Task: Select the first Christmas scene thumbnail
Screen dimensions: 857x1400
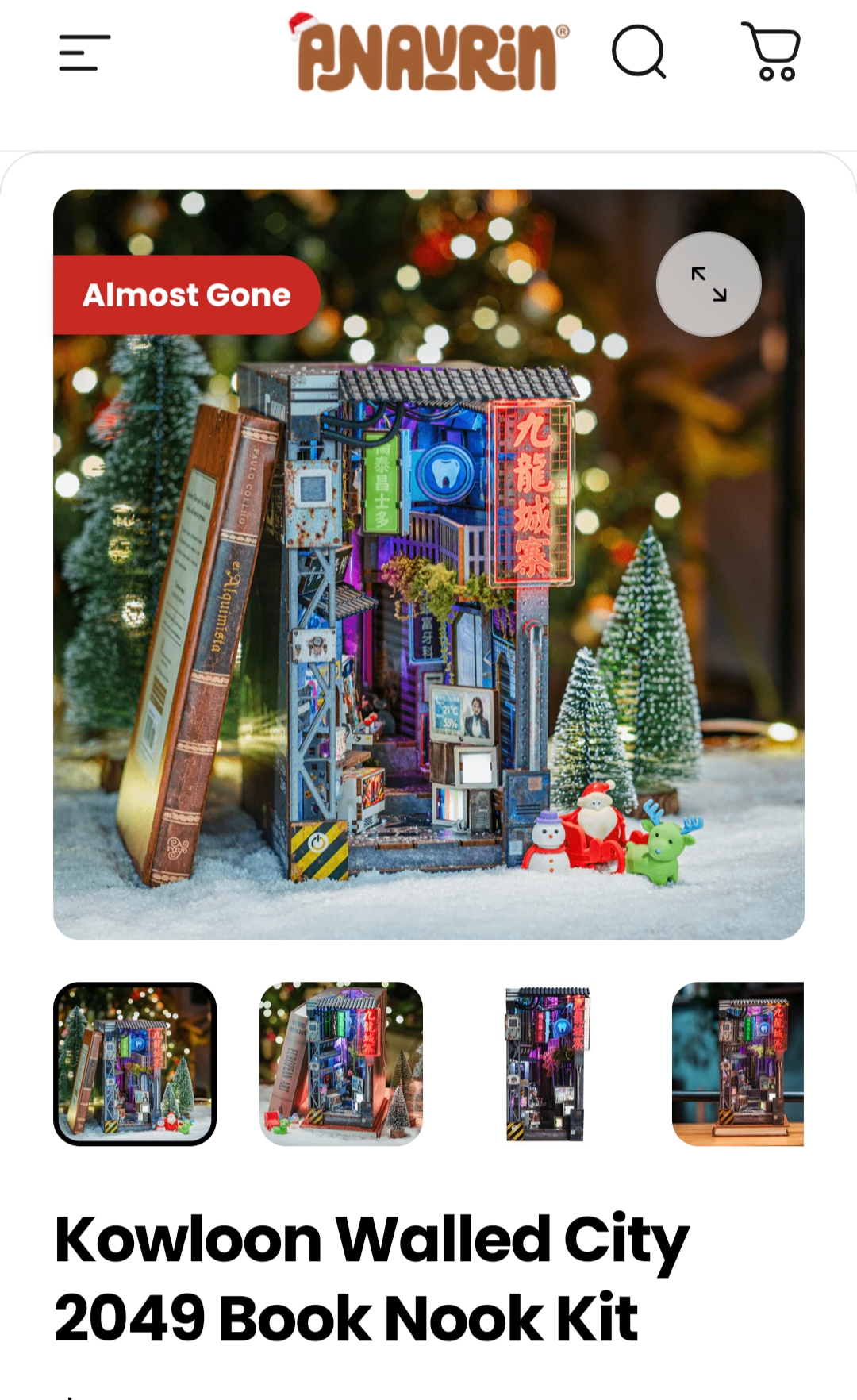Action: tap(135, 1063)
